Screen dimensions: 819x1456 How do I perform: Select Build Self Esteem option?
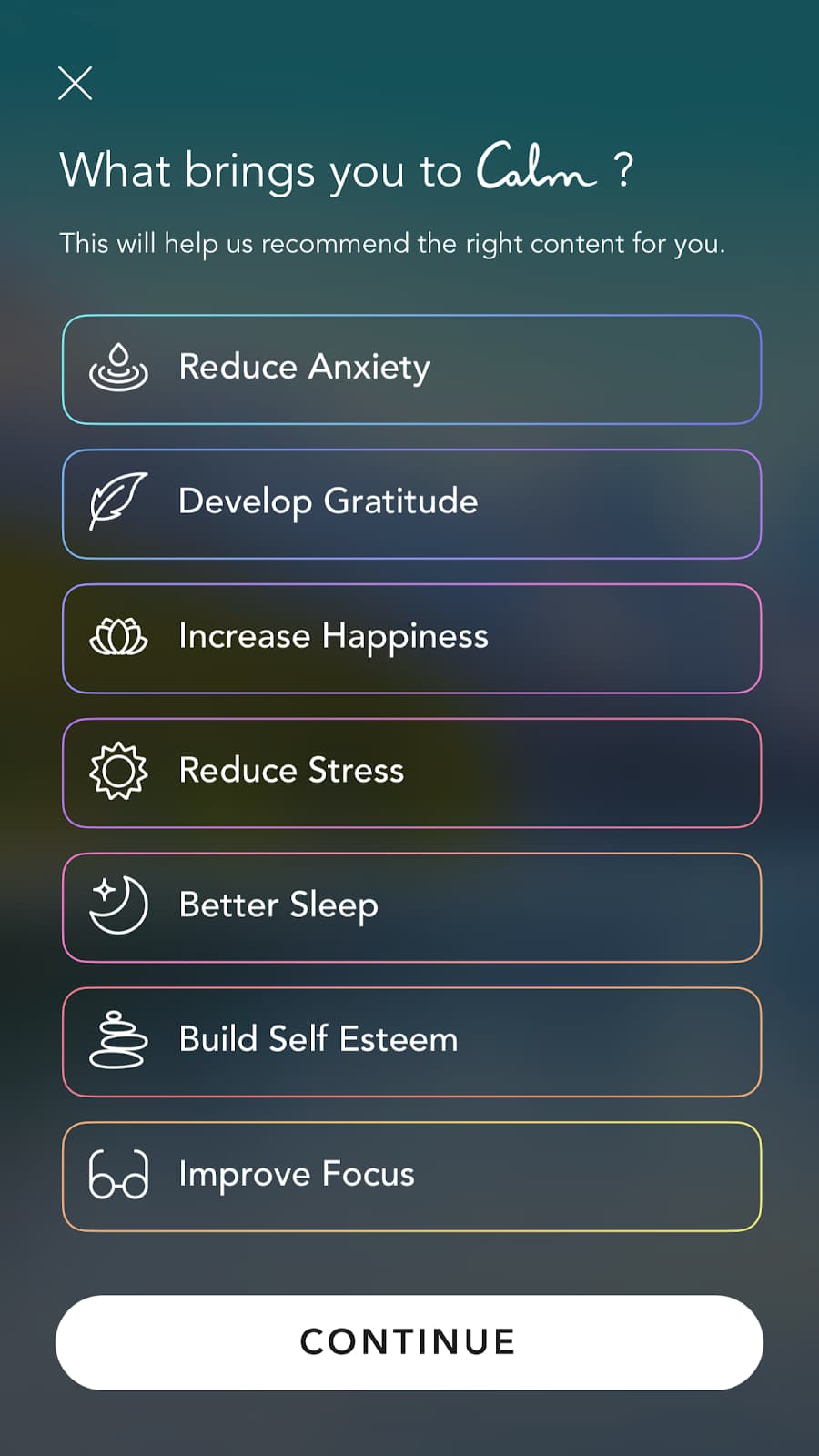(411, 1042)
